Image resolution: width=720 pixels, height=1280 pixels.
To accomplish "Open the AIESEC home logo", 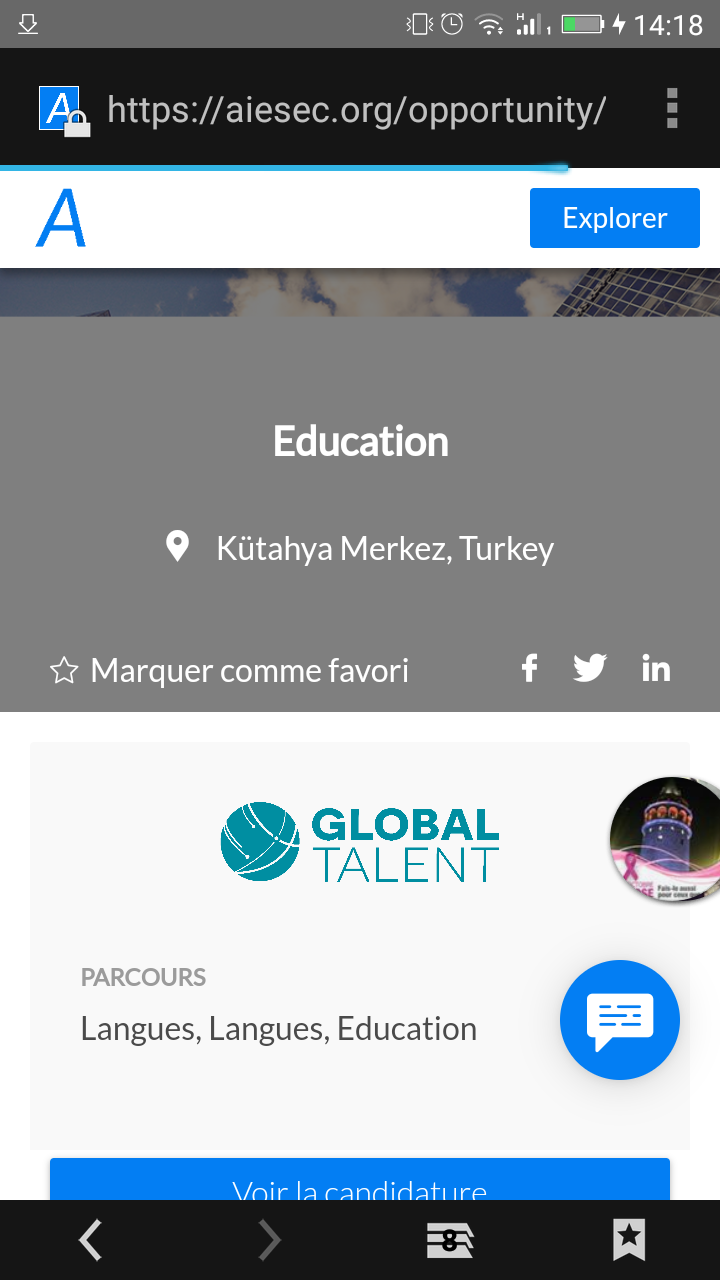I will (x=62, y=219).
